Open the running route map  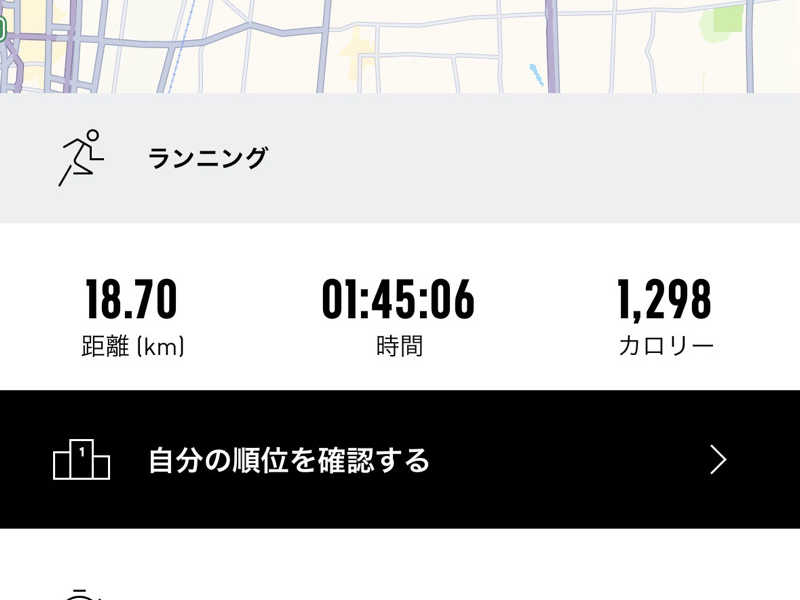click(400, 45)
